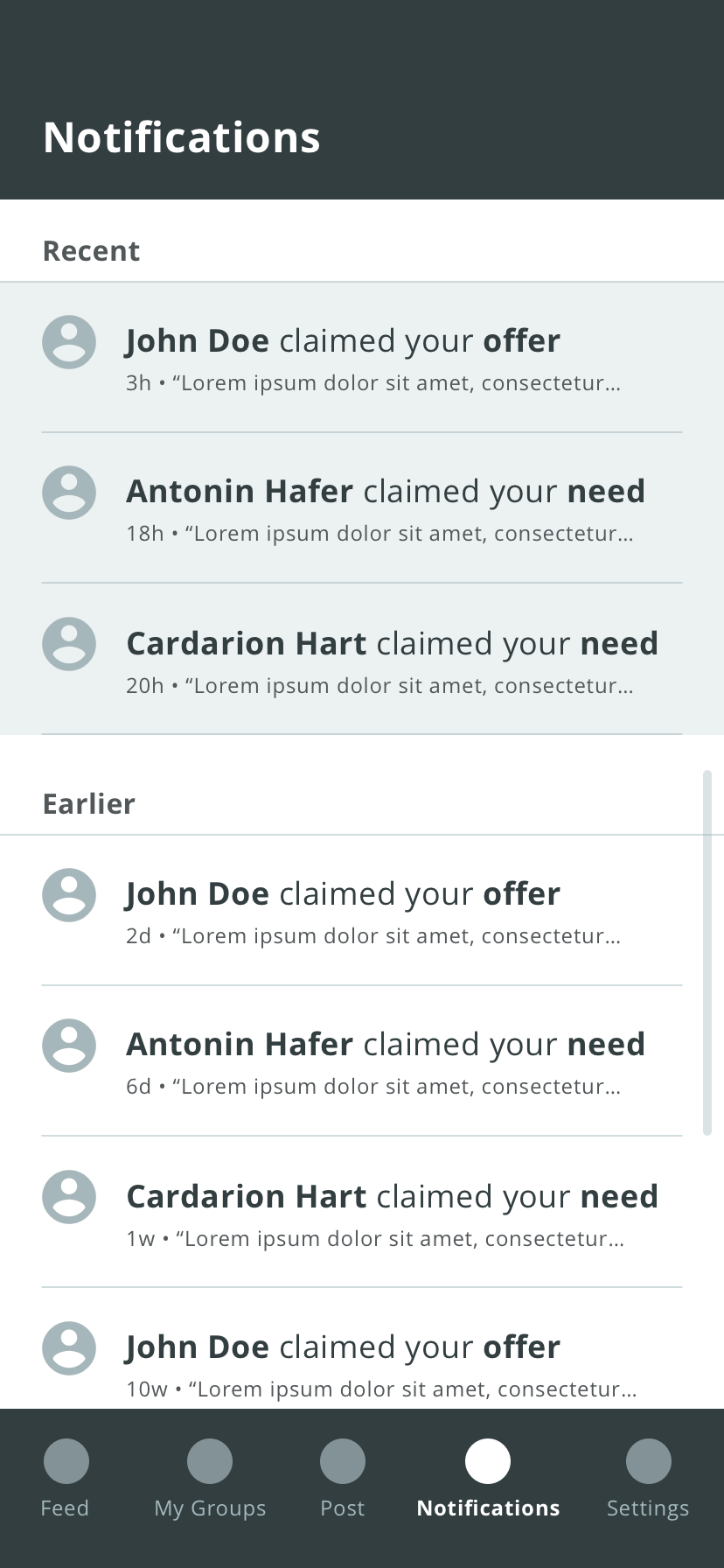Image resolution: width=724 pixels, height=1568 pixels.
Task: Open the Post tab
Action: 343,1479
